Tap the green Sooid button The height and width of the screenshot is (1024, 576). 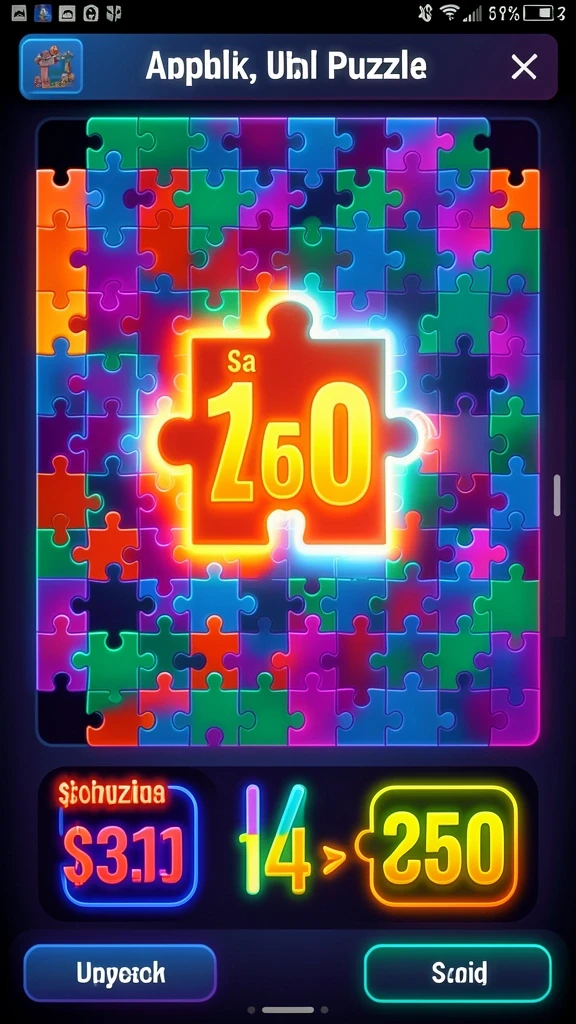click(458, 973)
